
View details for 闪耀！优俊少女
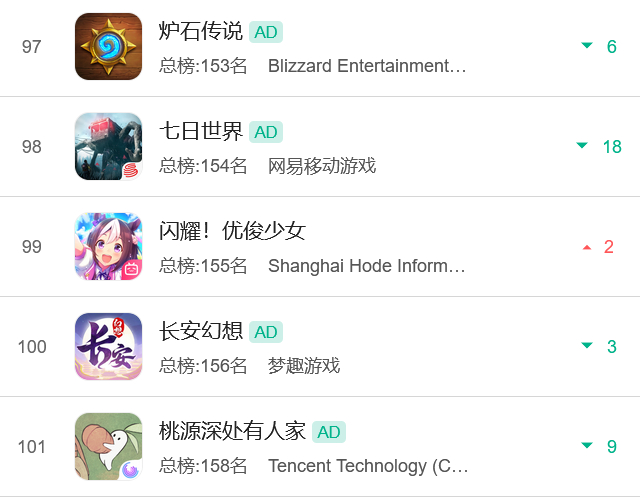pyautogui.click(x=232, y=231)
